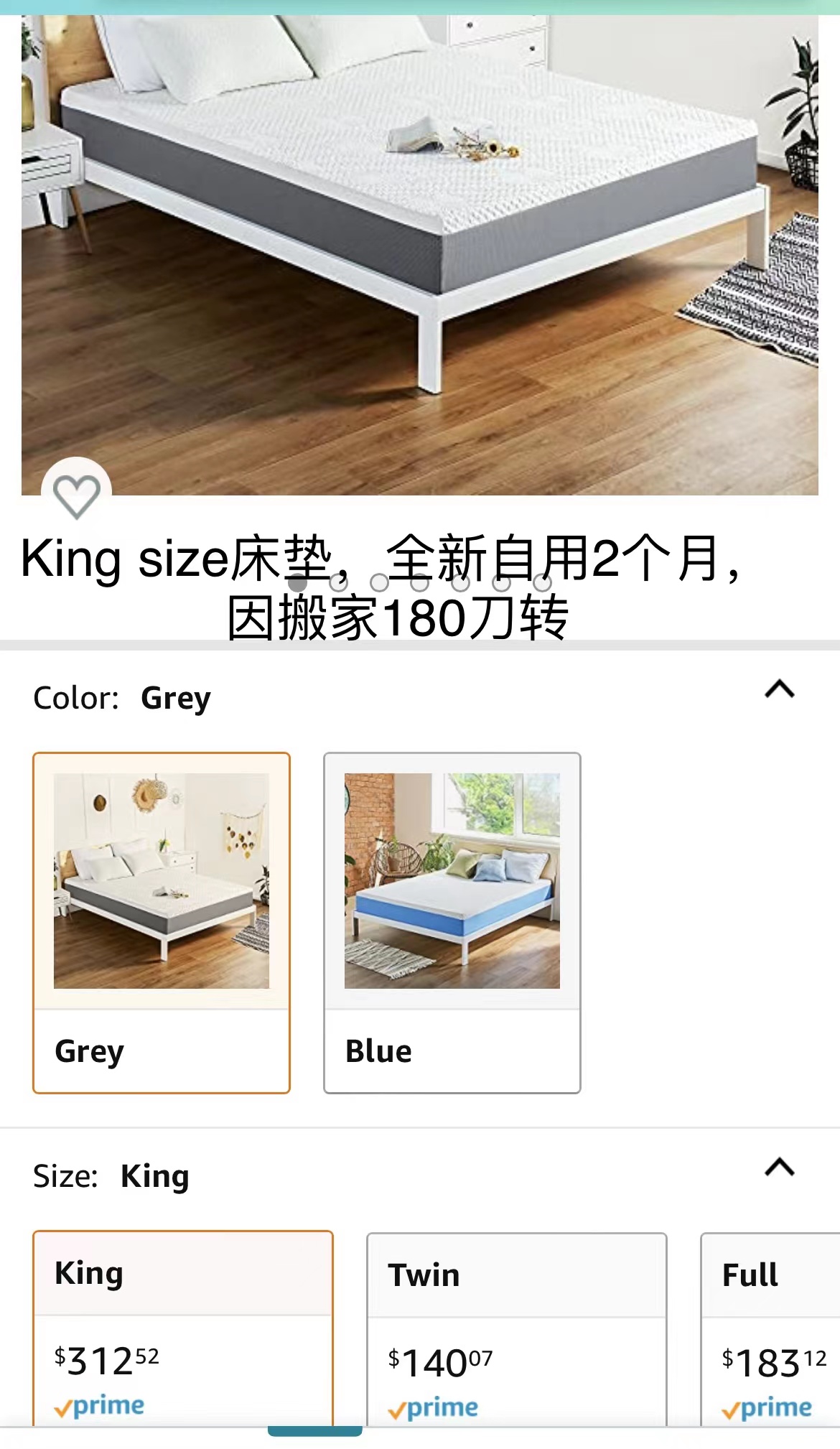Open the main mattress product photo

point(420,251)
